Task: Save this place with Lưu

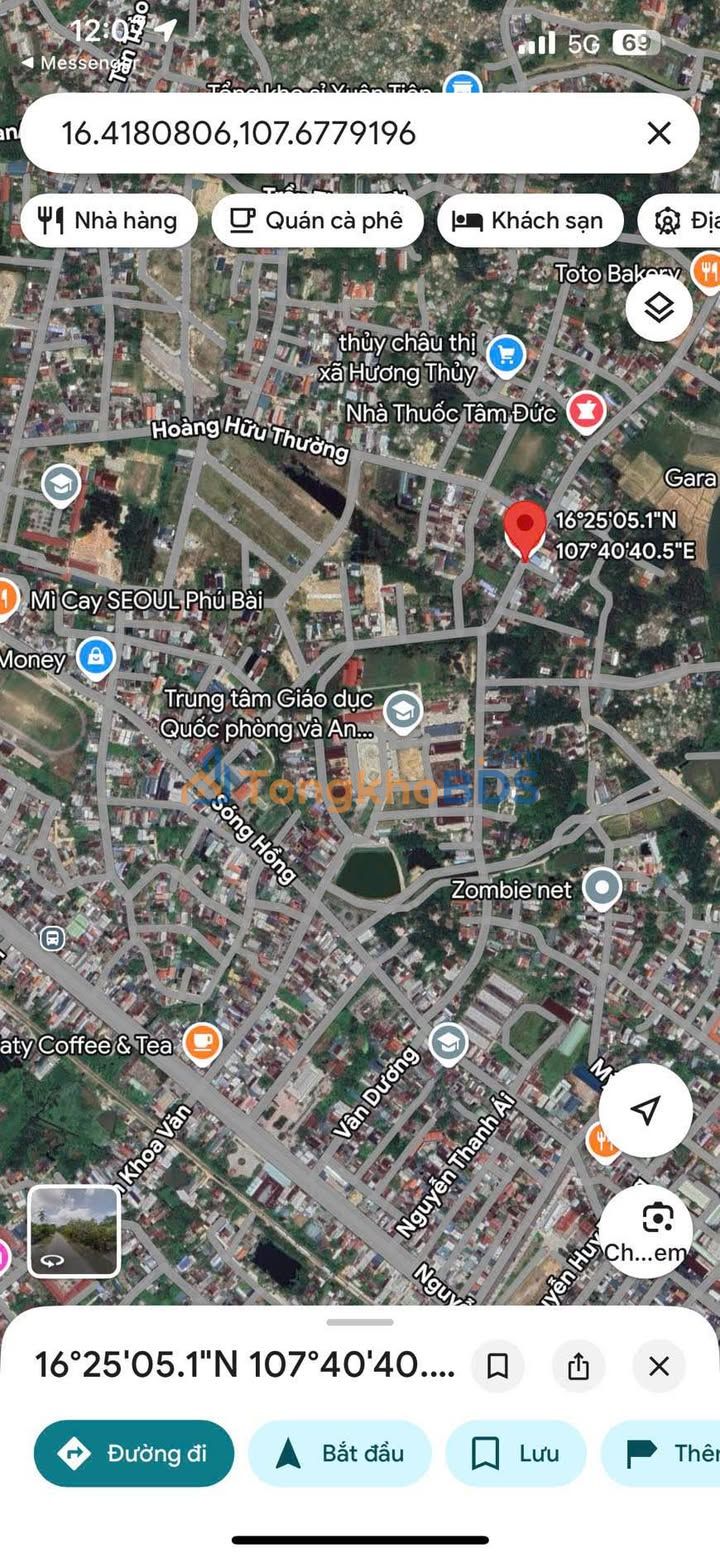Action: coord(516,1453)
